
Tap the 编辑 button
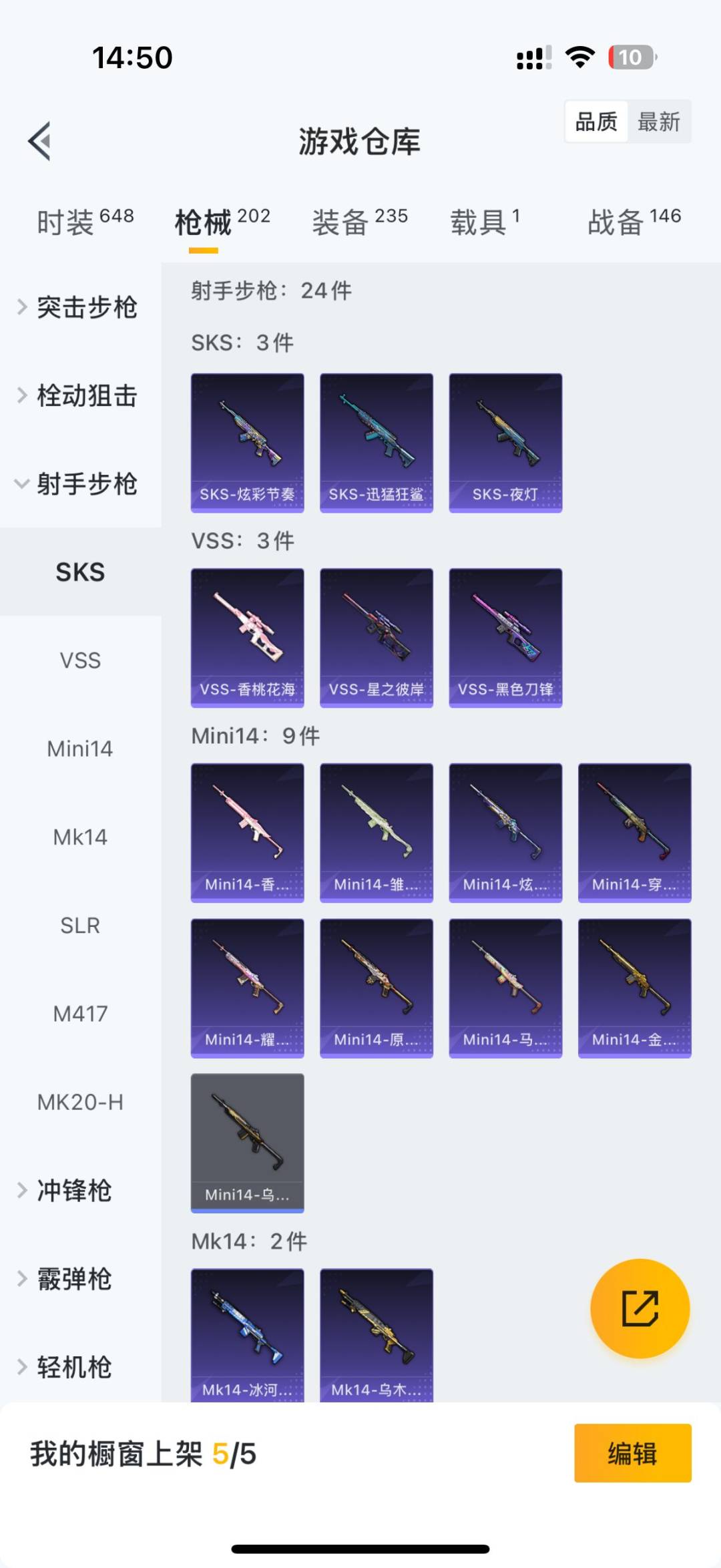(632, 1454)
